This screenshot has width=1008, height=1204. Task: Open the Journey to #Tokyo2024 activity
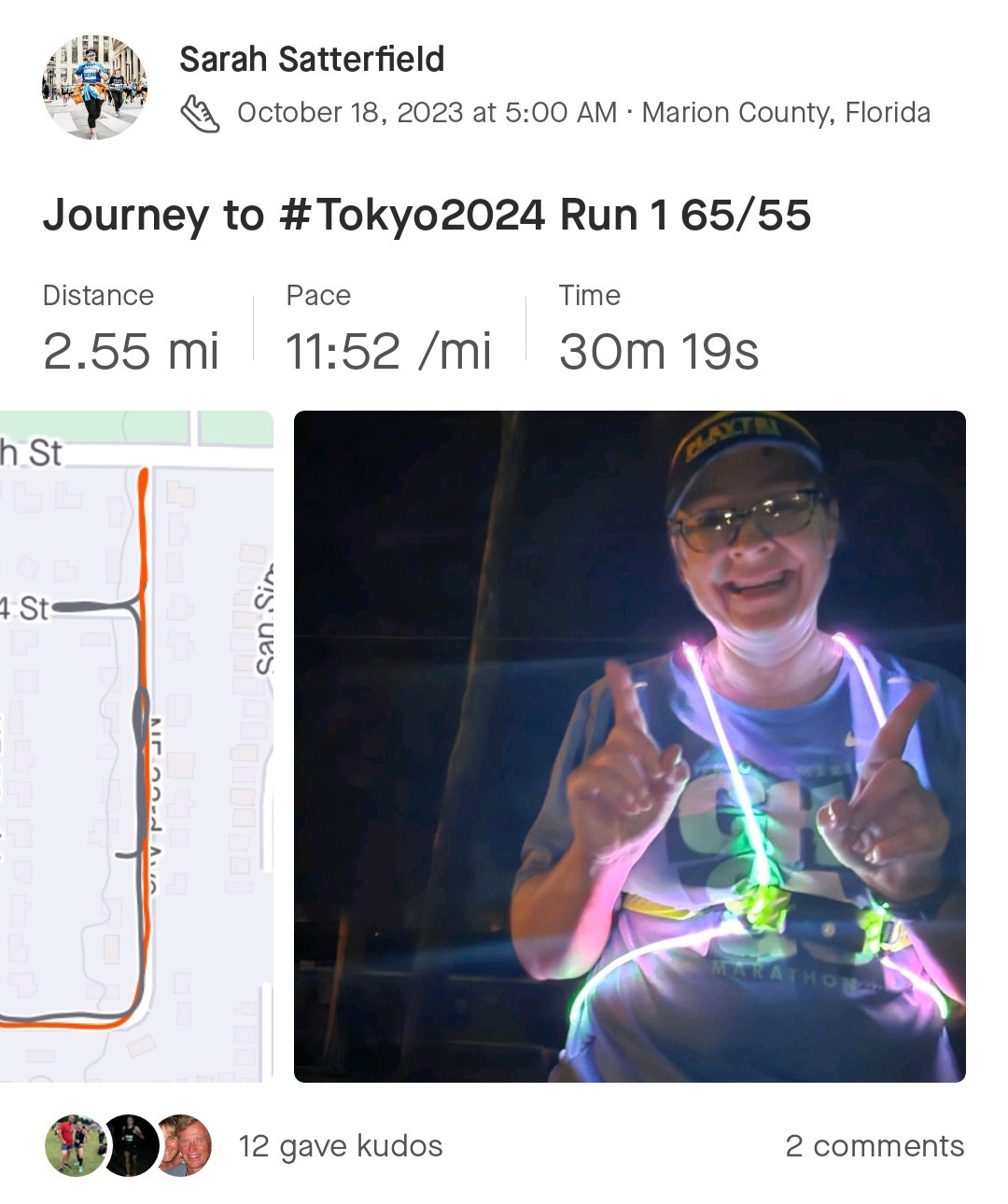click(427, 216)
